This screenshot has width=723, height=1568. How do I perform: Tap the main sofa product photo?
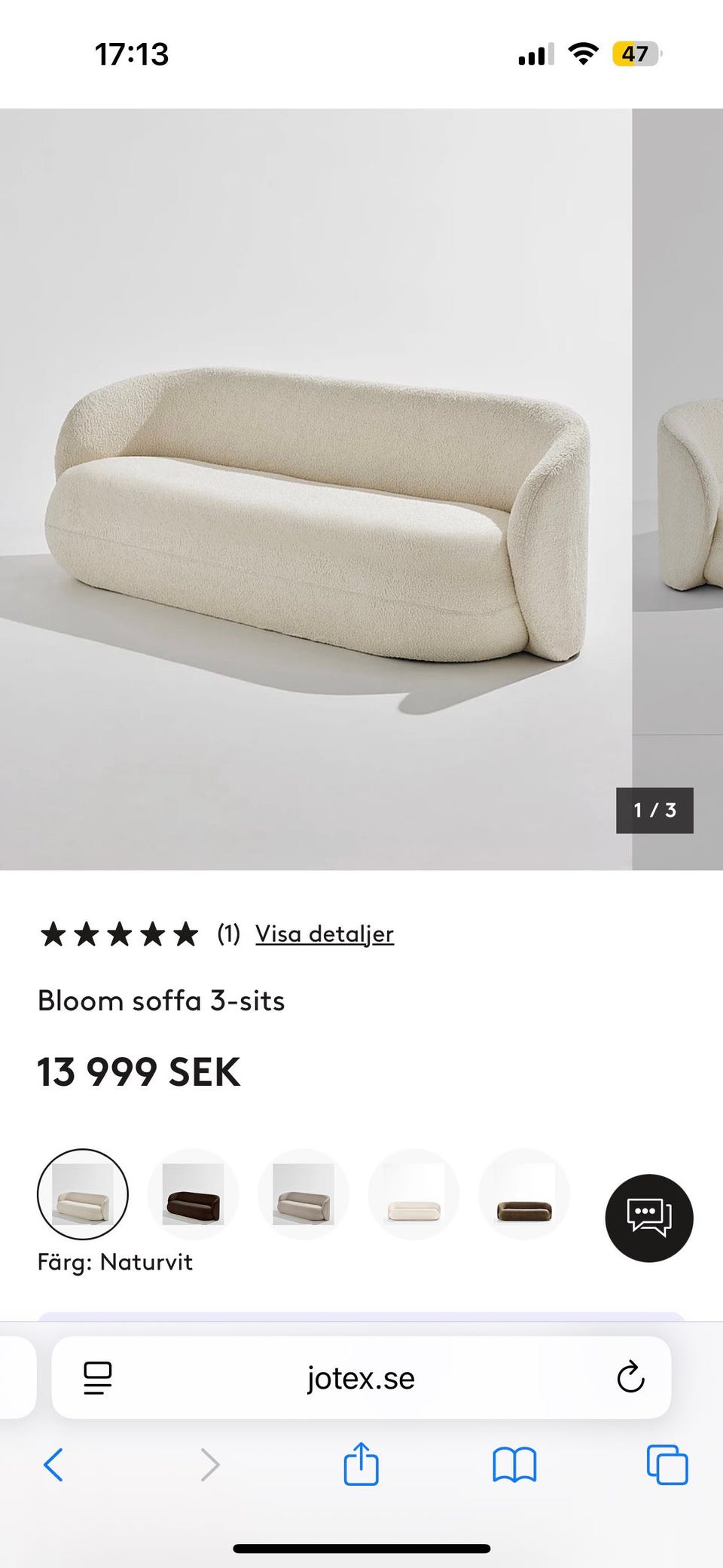tap(316, 512)
